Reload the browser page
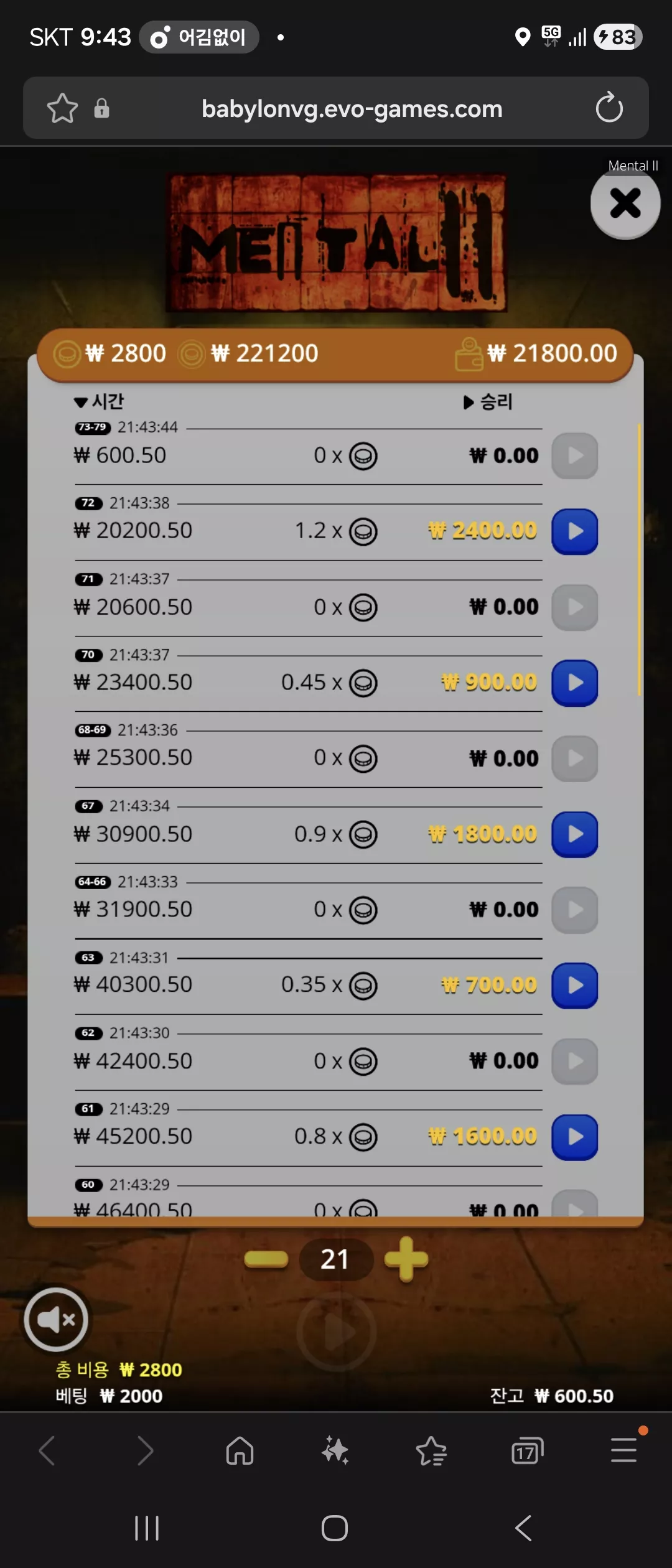The width and height of the screenshot is (672, 1568). tap(609, 108)
